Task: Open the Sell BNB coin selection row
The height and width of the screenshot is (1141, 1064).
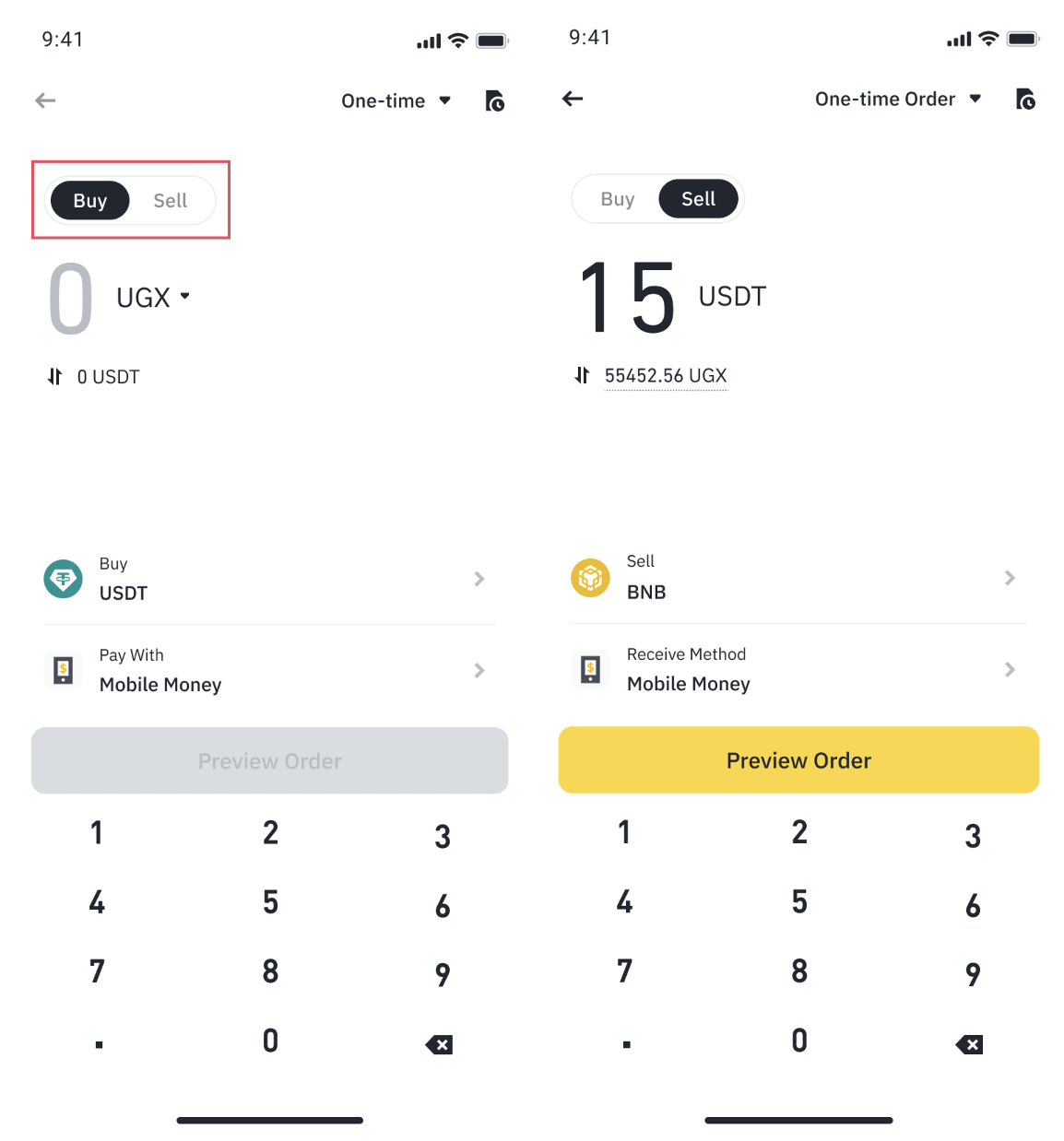Action: pos(798,578)
